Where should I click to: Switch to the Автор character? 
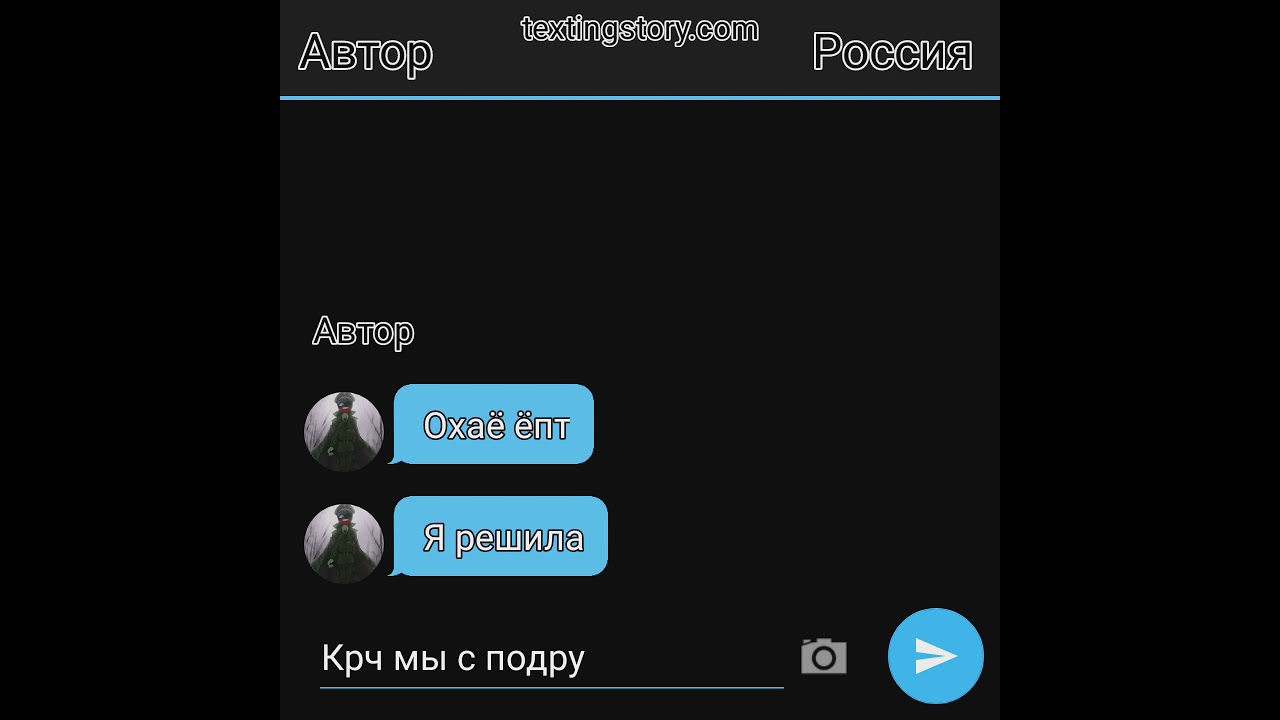365,52
